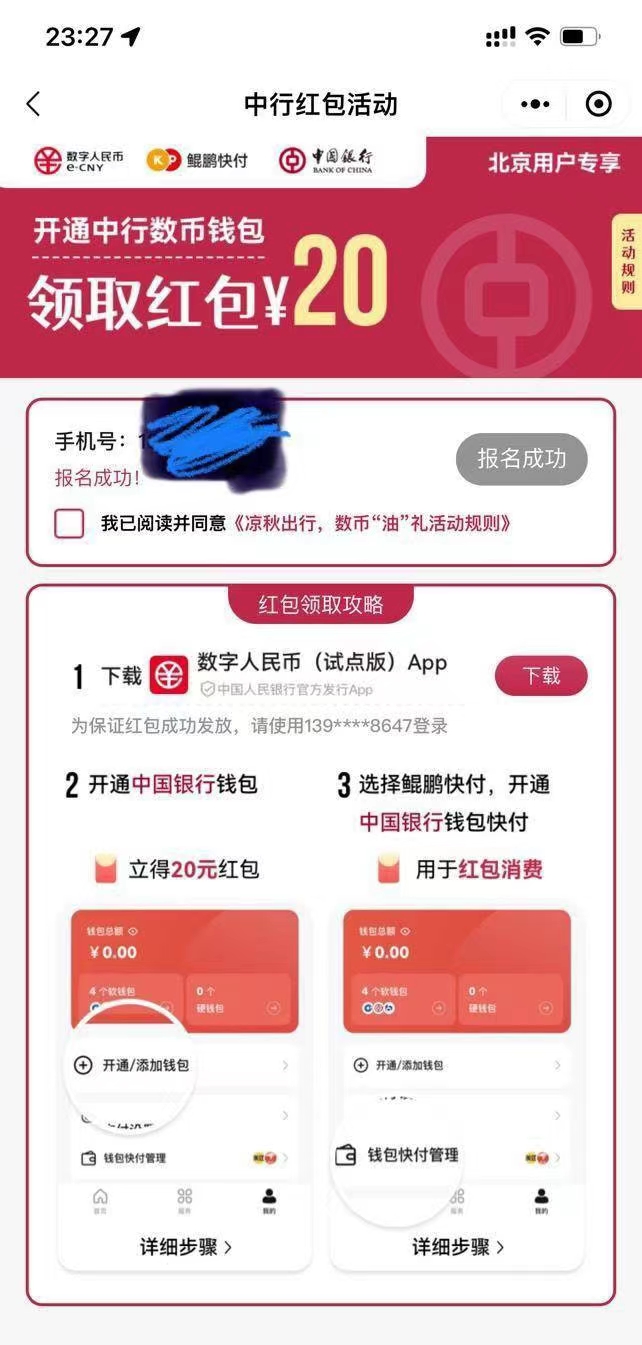Viewport: 642px width, 1345px height.
Task: View 详细步骤 under the 鲲鹏快付 step
Action: click(x=458, y=1246)
